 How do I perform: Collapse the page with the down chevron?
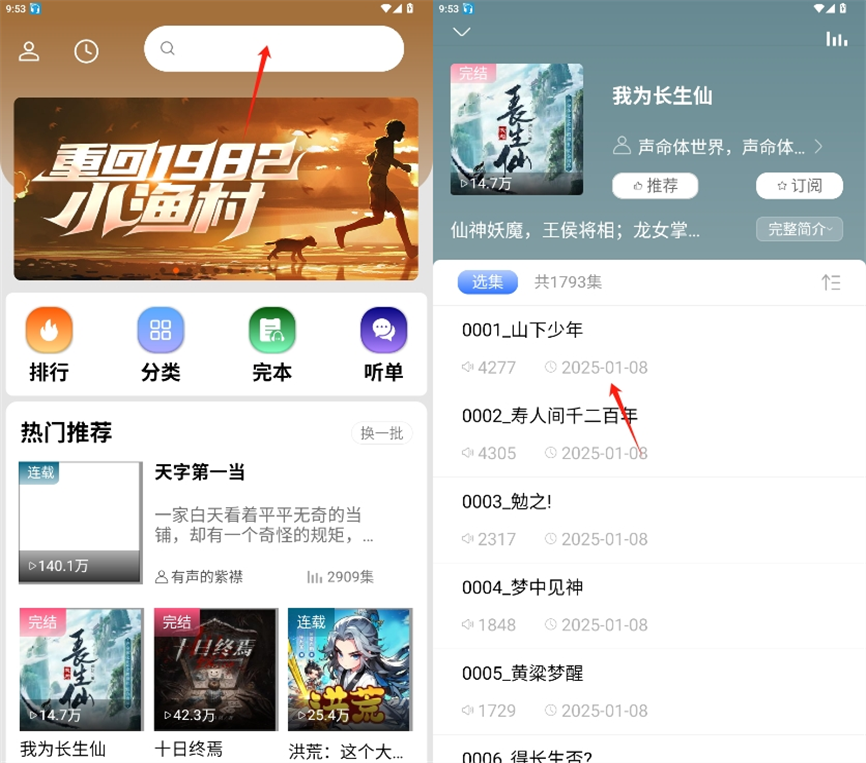pyautogui.click(x=461, y=32)
